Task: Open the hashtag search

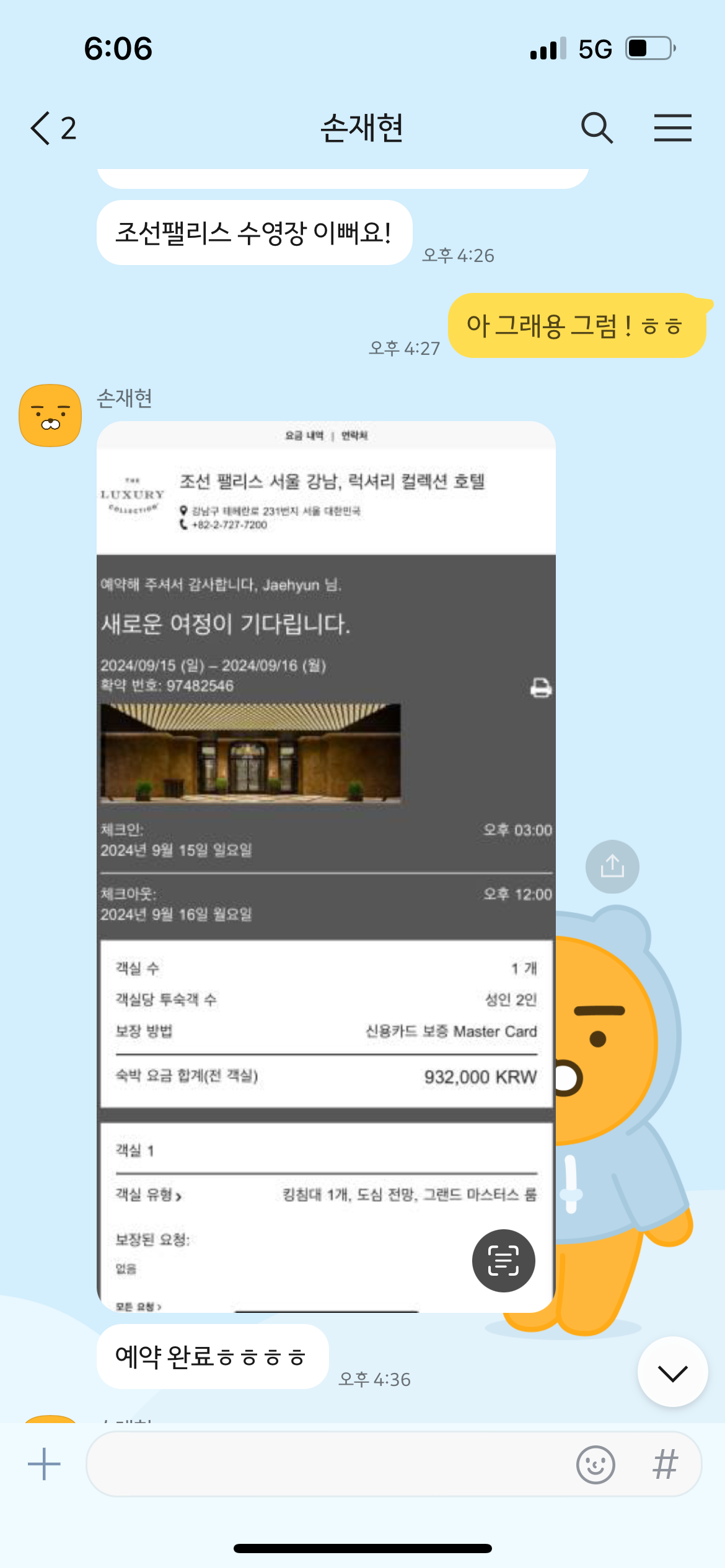Action: [666, 1465]
